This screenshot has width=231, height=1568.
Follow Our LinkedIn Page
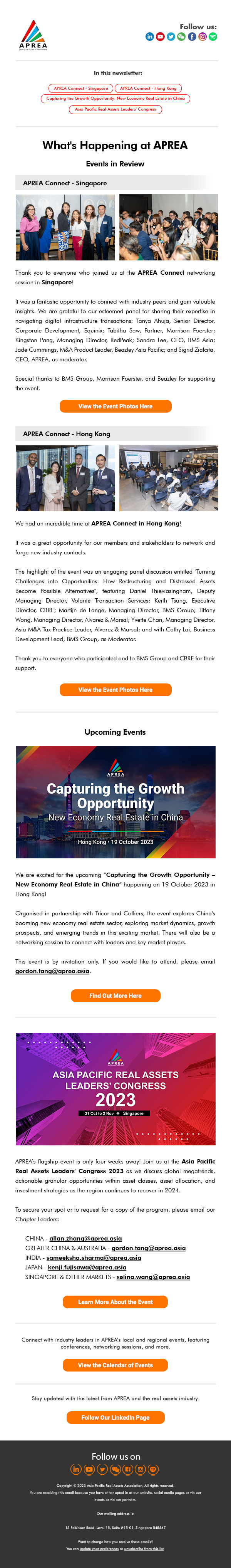115,1418
